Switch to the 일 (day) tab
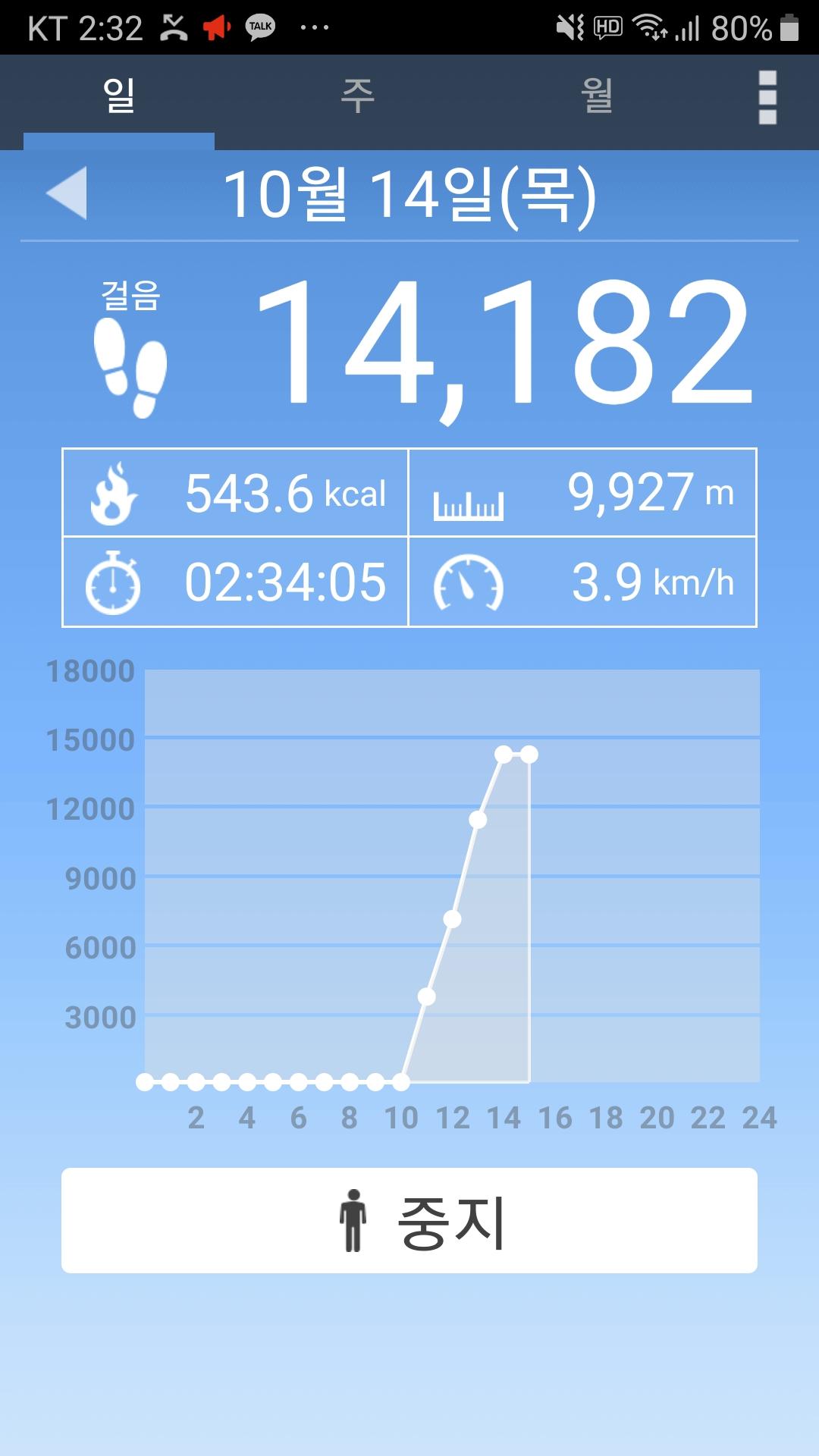This screenshot has width=819, height=1456. click(119, 97)
